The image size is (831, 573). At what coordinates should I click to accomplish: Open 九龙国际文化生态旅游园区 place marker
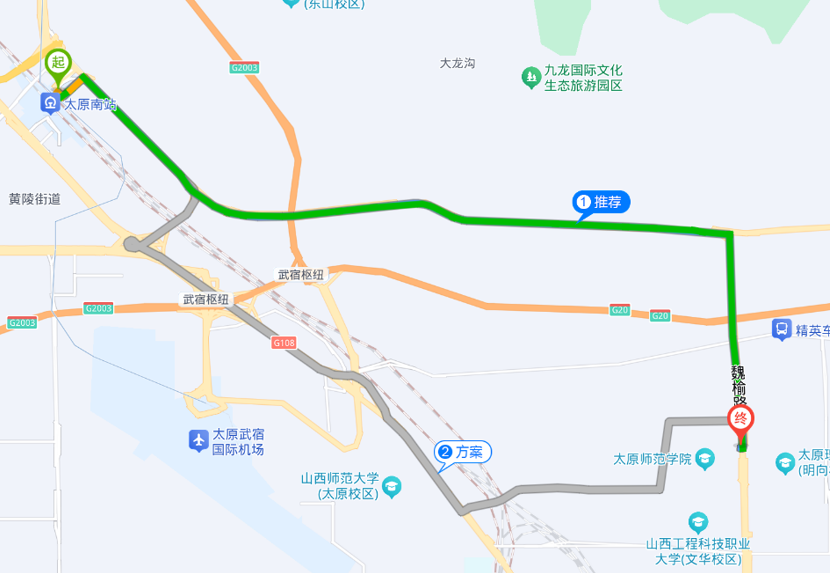[530, 77]
